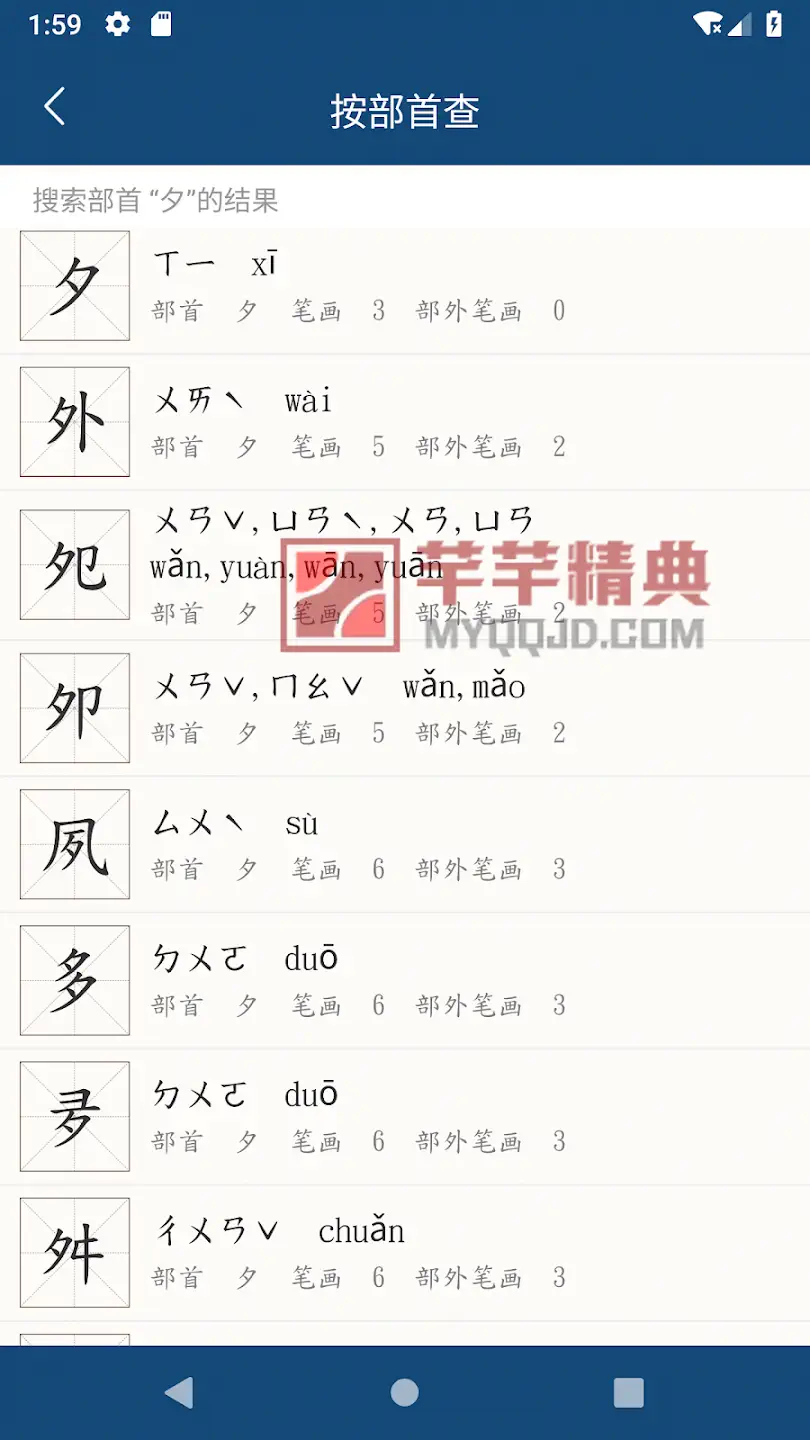Open the entry for 舛 (chuǎn)
This screenshot has height=1440, width=810.
(x=404, y=1252)
